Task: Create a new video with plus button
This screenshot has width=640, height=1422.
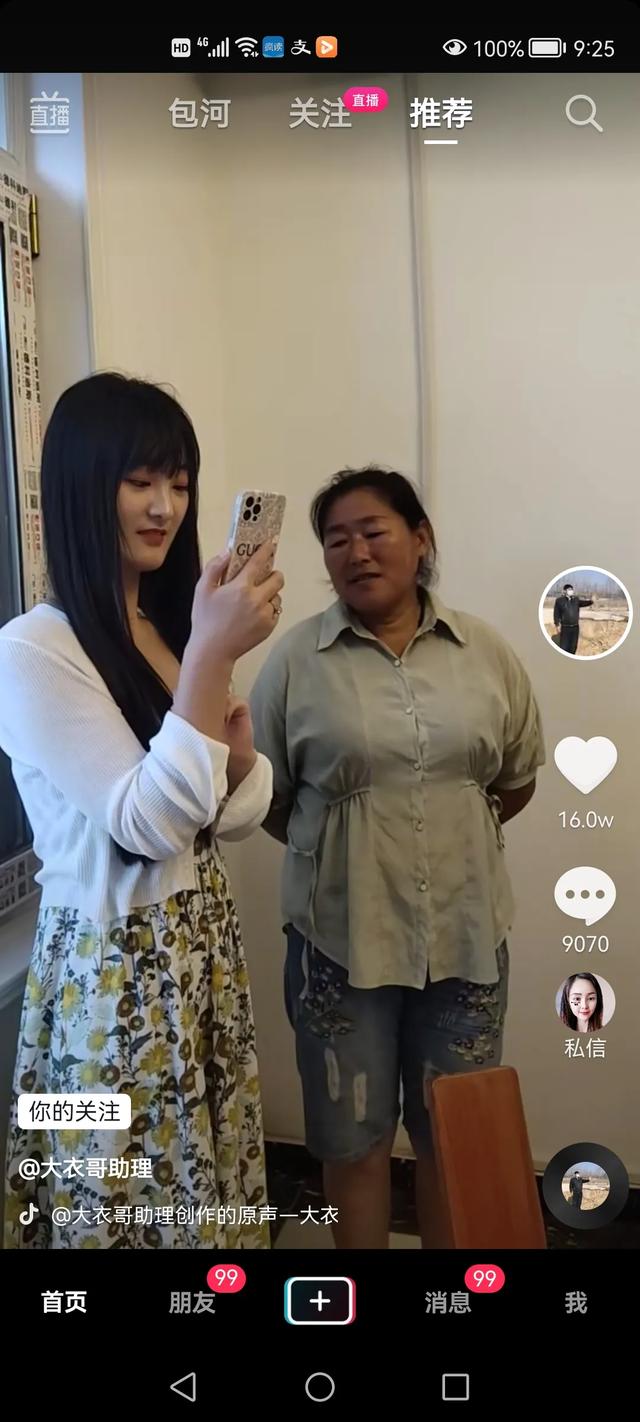Action: (x=320, y=1301)
